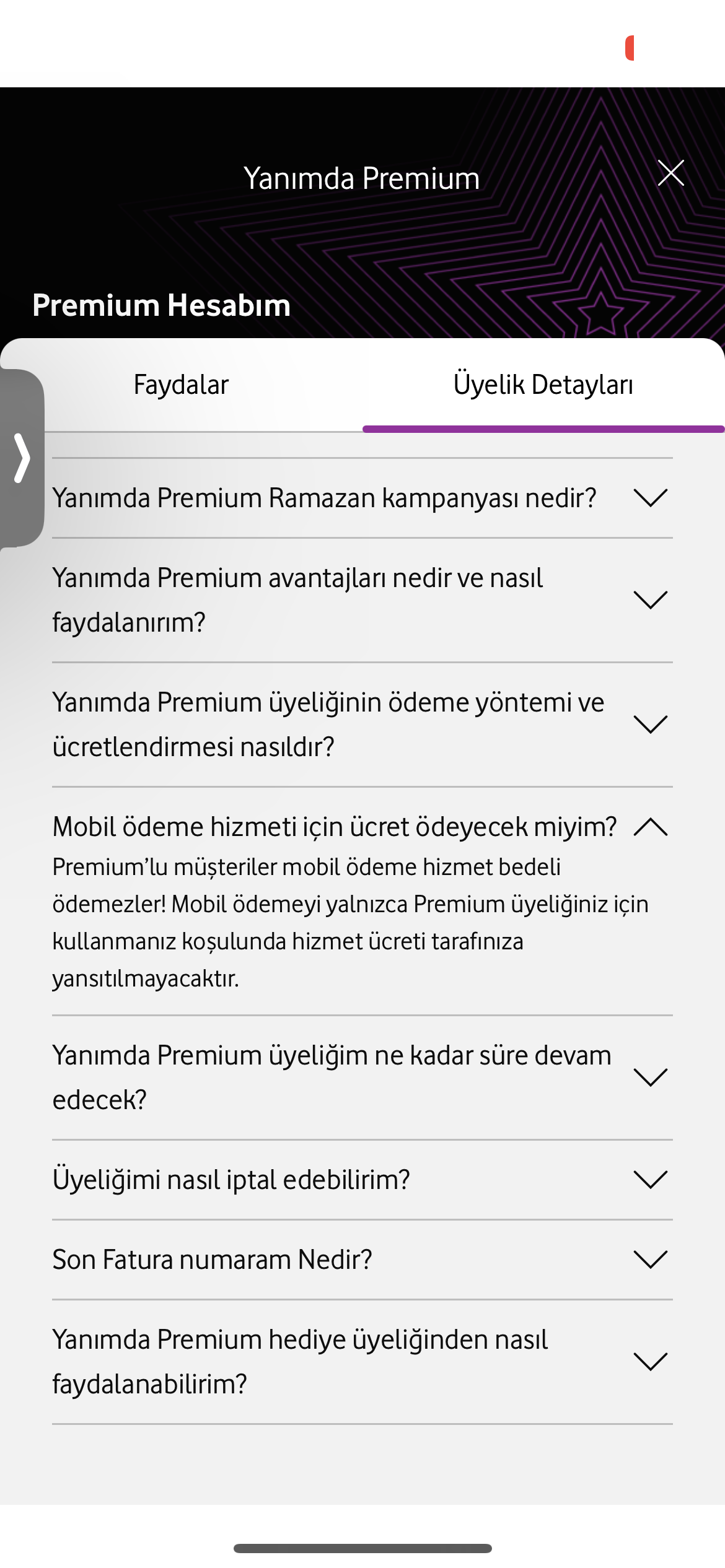Close the Yanımda Premium screen
The height and width of the screenshot is (1568, 725).
tap(671, 173)
